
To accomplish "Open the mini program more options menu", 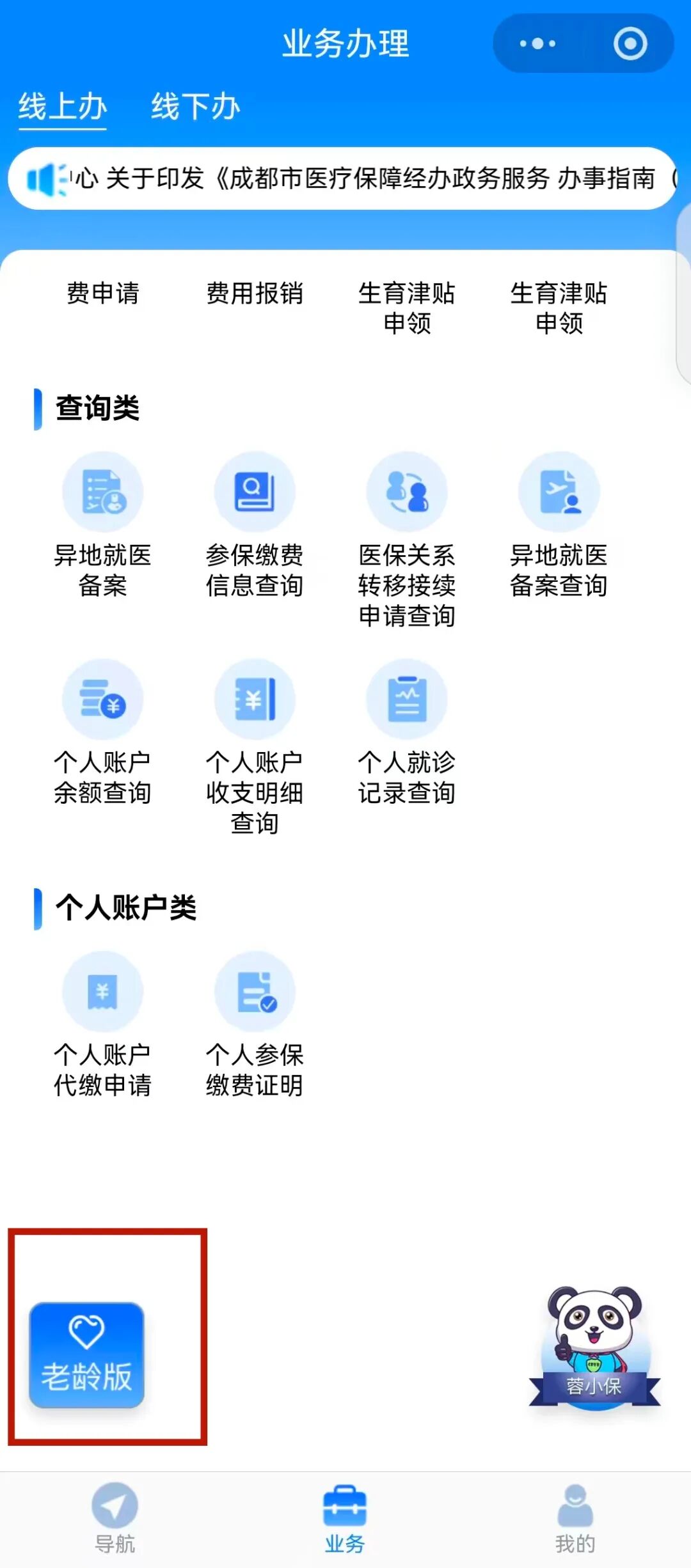I will tap(537, 43).
